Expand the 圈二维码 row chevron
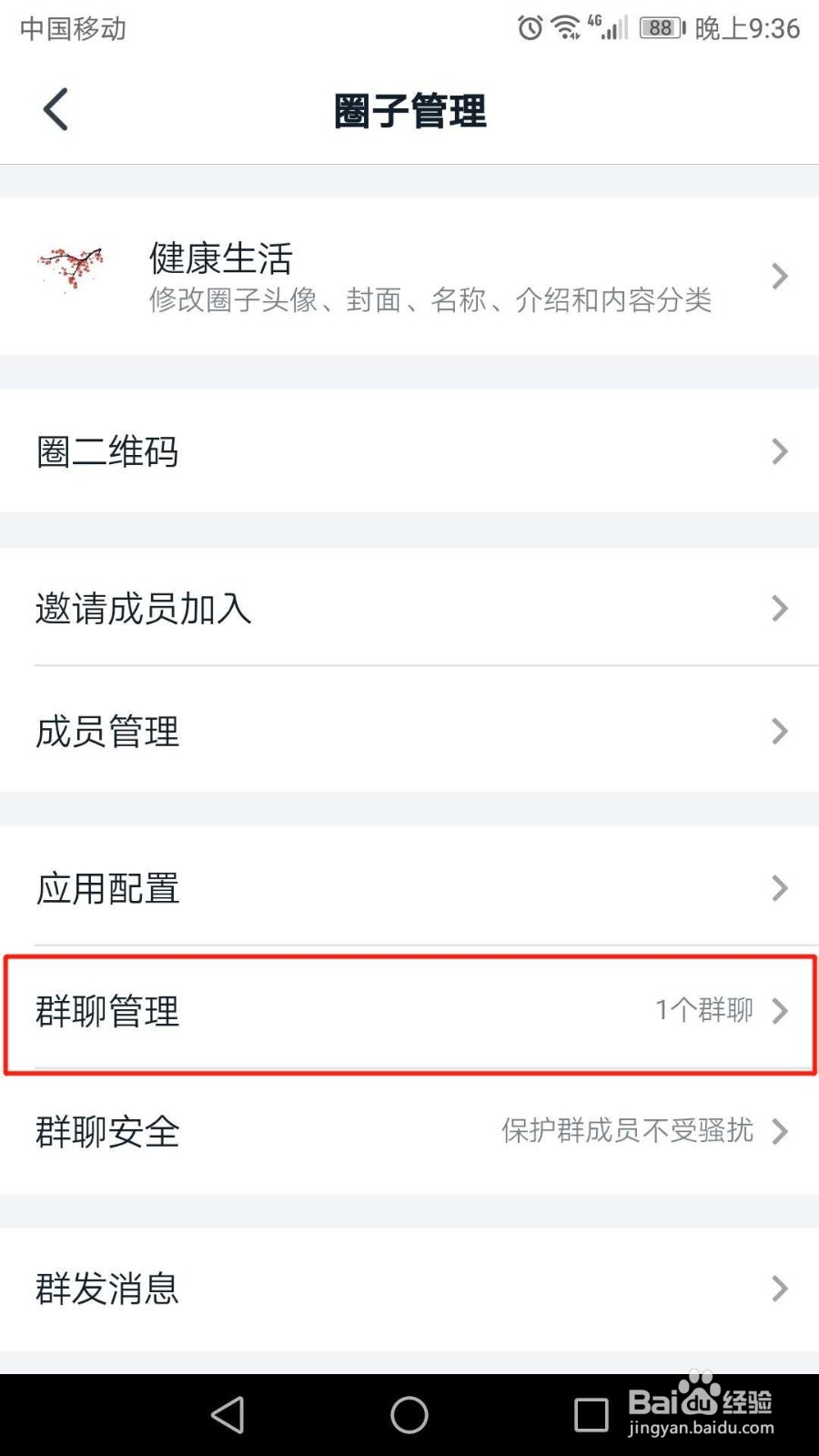The height and width of the screenshot is (1456, 819). coord(780,451)
